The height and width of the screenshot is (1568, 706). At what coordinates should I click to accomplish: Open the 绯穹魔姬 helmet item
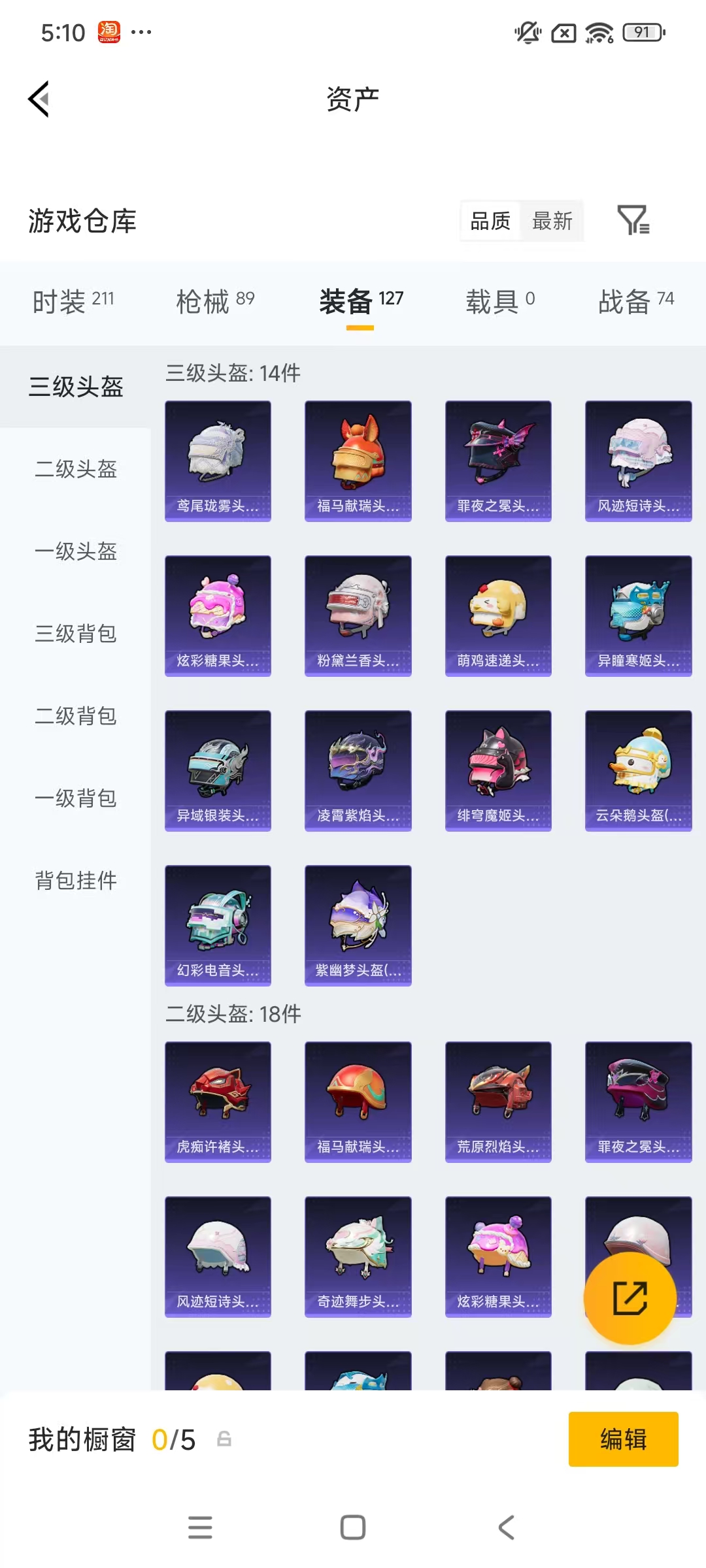tap(498, 770)
